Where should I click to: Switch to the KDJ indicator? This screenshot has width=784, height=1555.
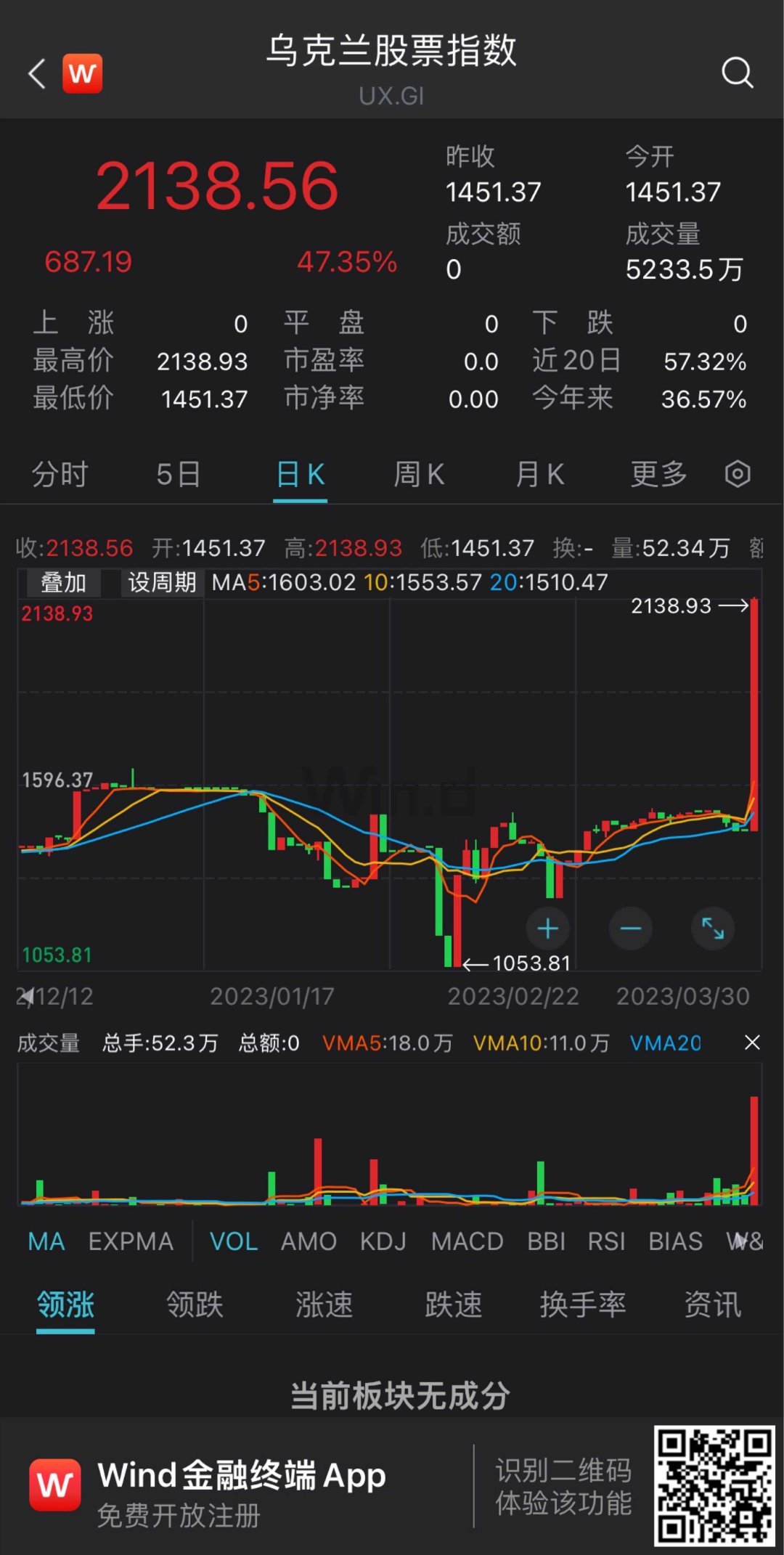click(x=383, y=1241)
